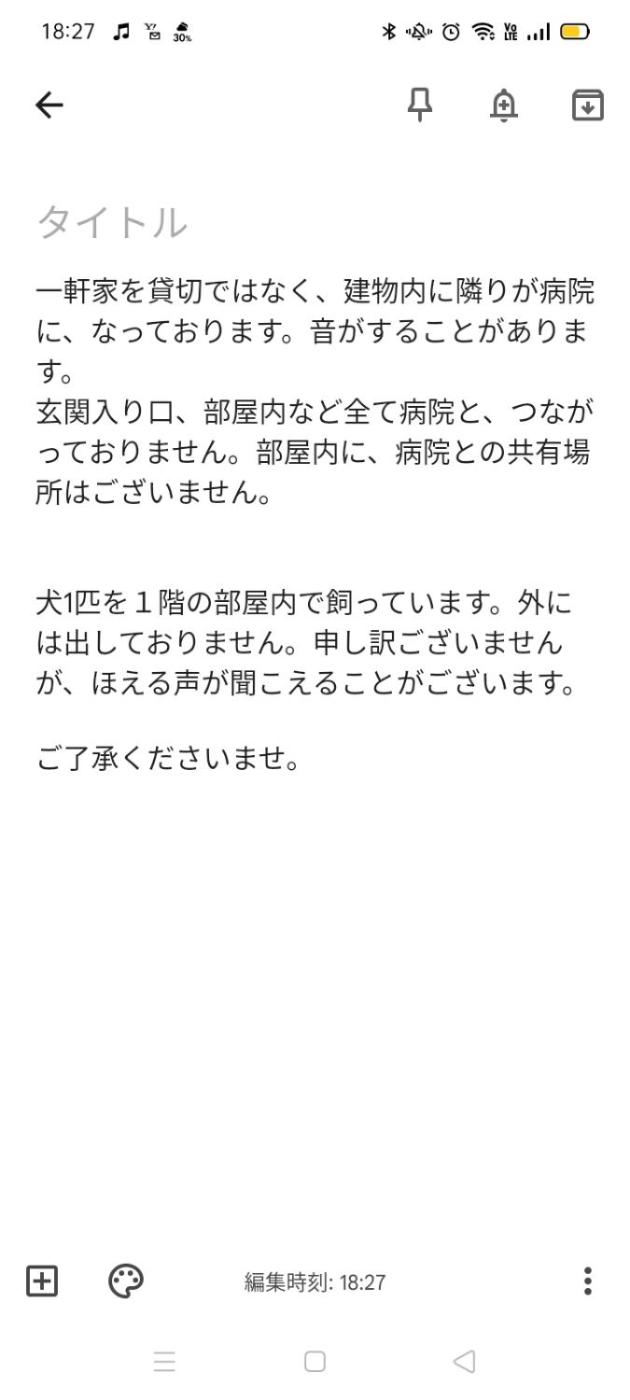Screen dimensions: 630x1400
Task: Open the three-dot overflow menu
Action: point(587,1281)
